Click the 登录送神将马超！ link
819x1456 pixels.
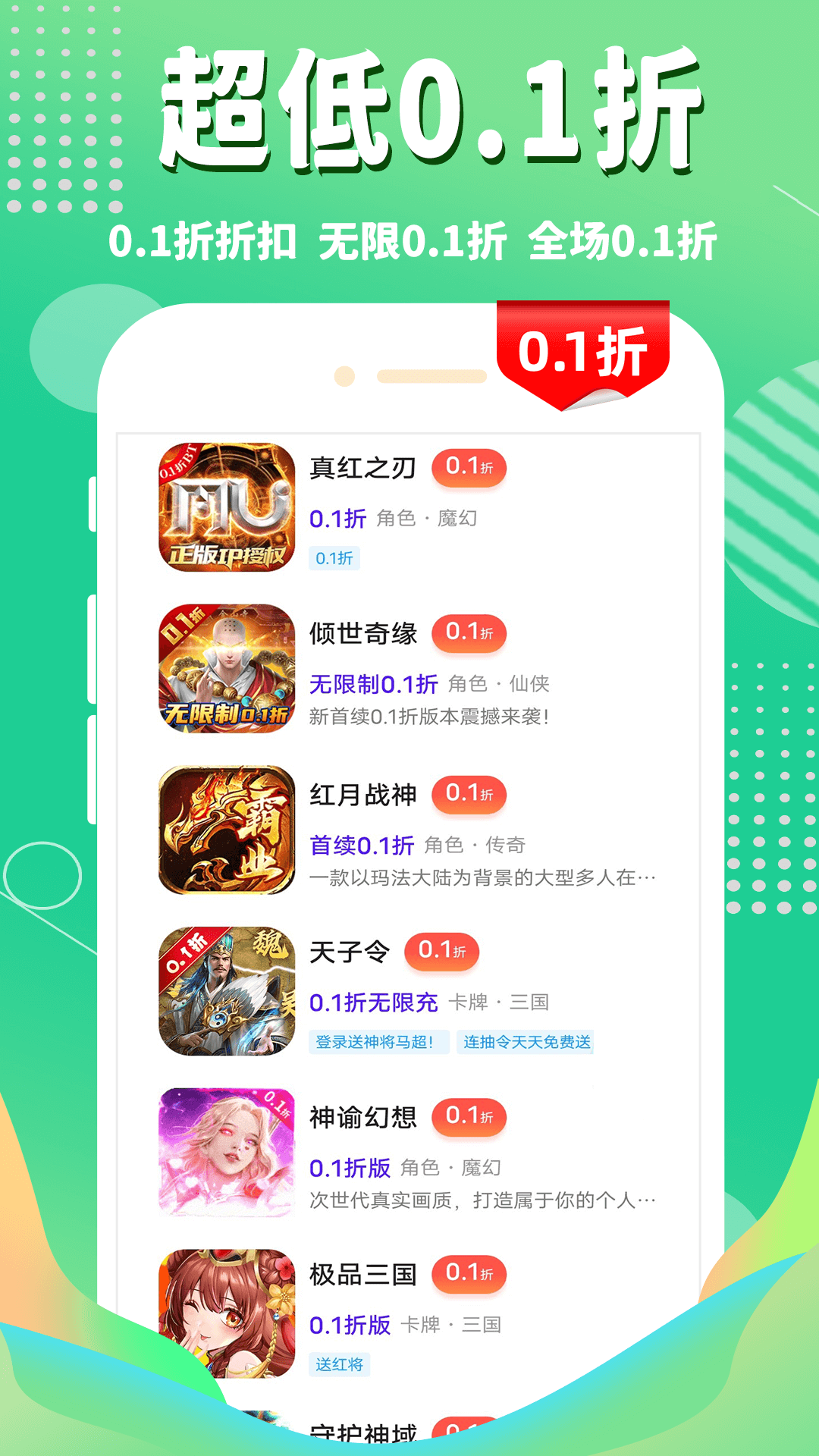(x=378, y=1044)
